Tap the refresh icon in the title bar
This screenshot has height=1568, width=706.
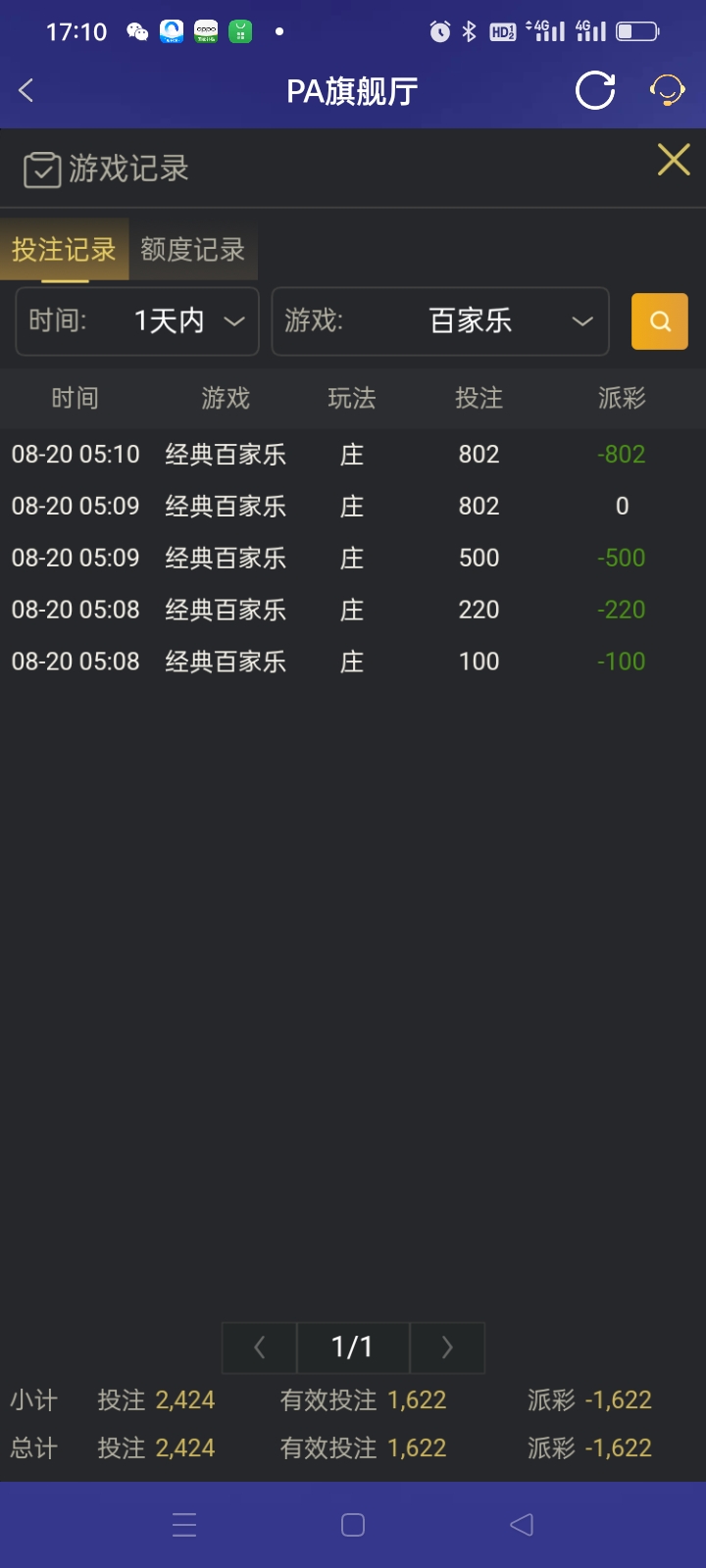(x=594, y=90)
